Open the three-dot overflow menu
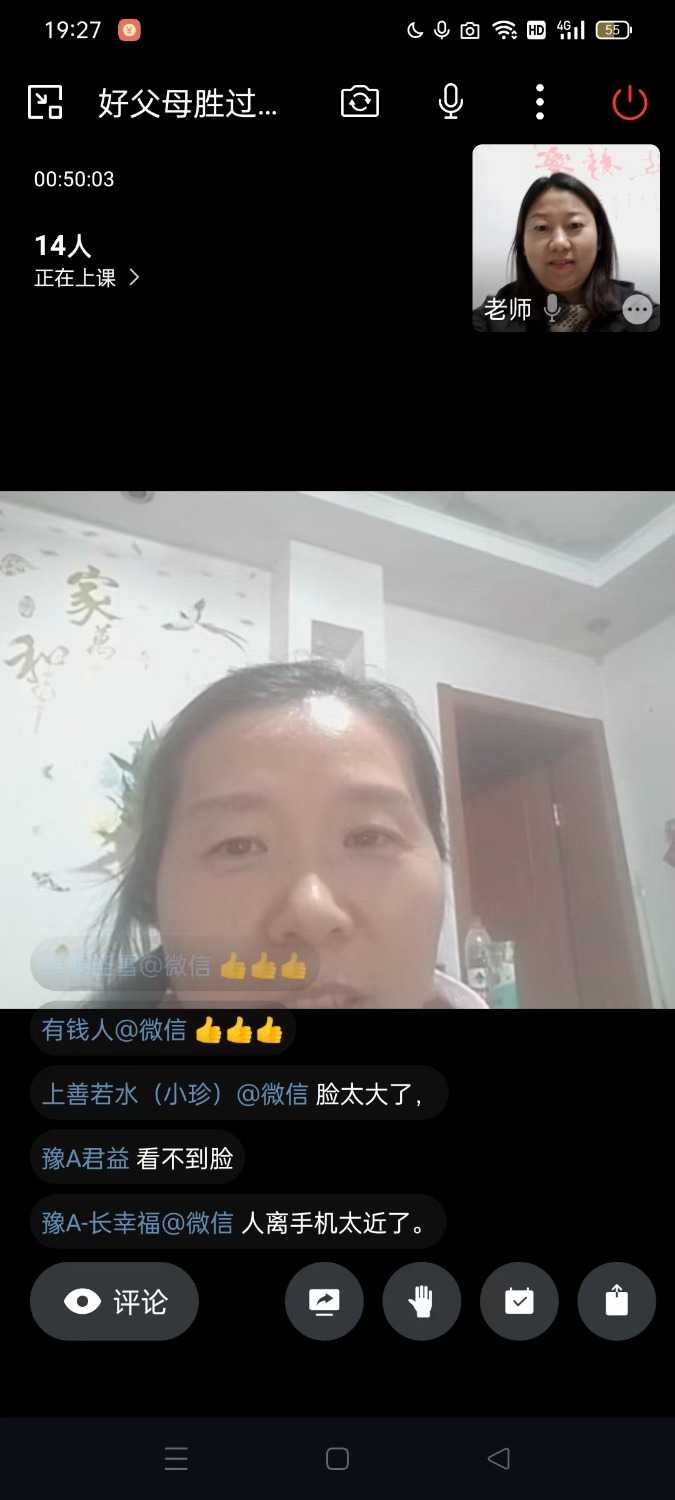The height and width of the screenshot is (1500, 675). pyautogui.click(x=540, y=102)
